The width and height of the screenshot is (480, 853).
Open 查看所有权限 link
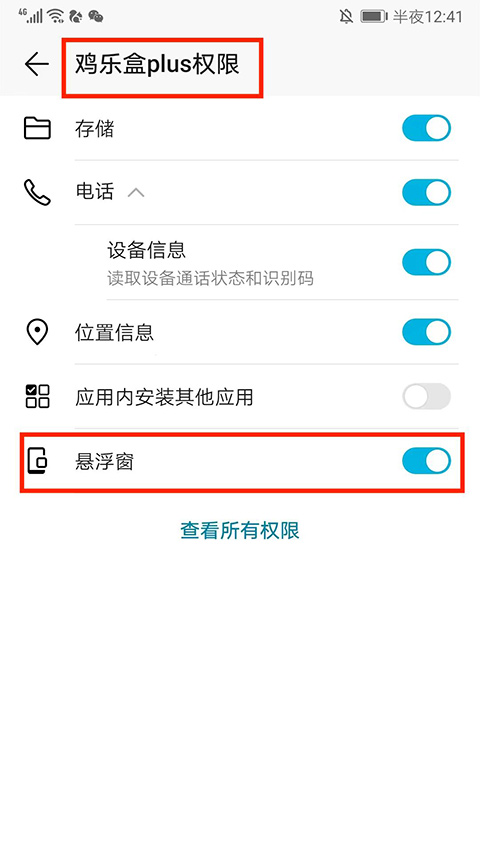[x=240, y=530]
